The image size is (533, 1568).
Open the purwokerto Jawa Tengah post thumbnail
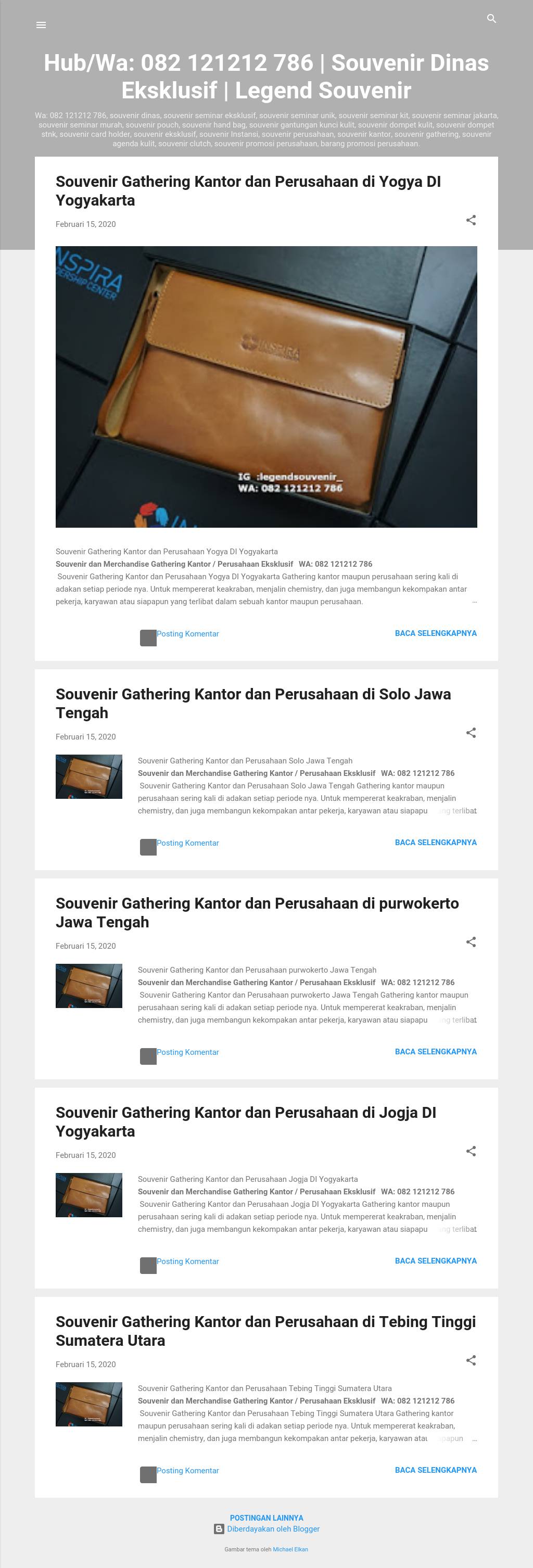pos(89,986)
